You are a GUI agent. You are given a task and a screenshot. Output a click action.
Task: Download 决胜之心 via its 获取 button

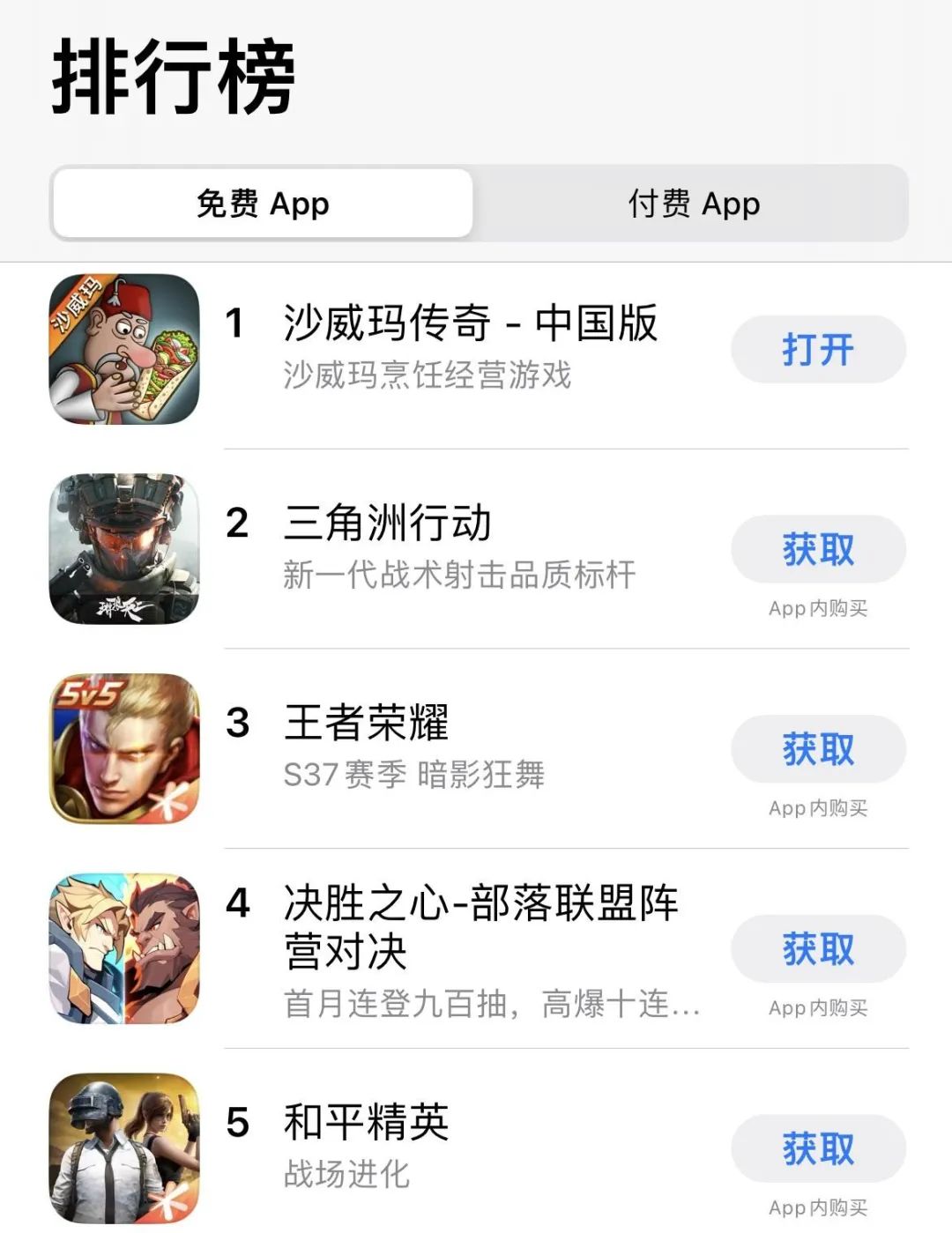818,949
